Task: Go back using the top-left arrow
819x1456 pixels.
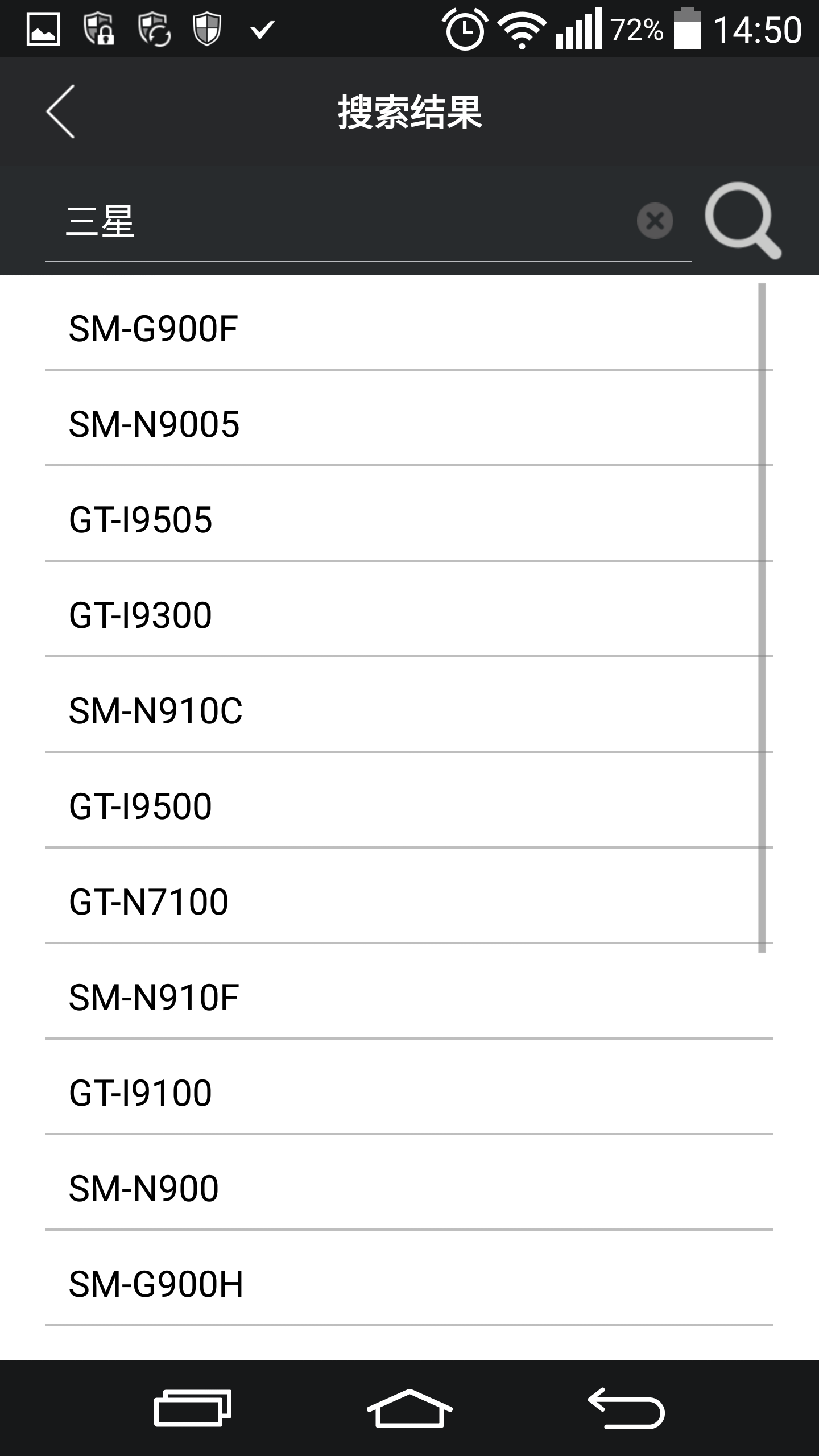Action: tap(61, 111)
